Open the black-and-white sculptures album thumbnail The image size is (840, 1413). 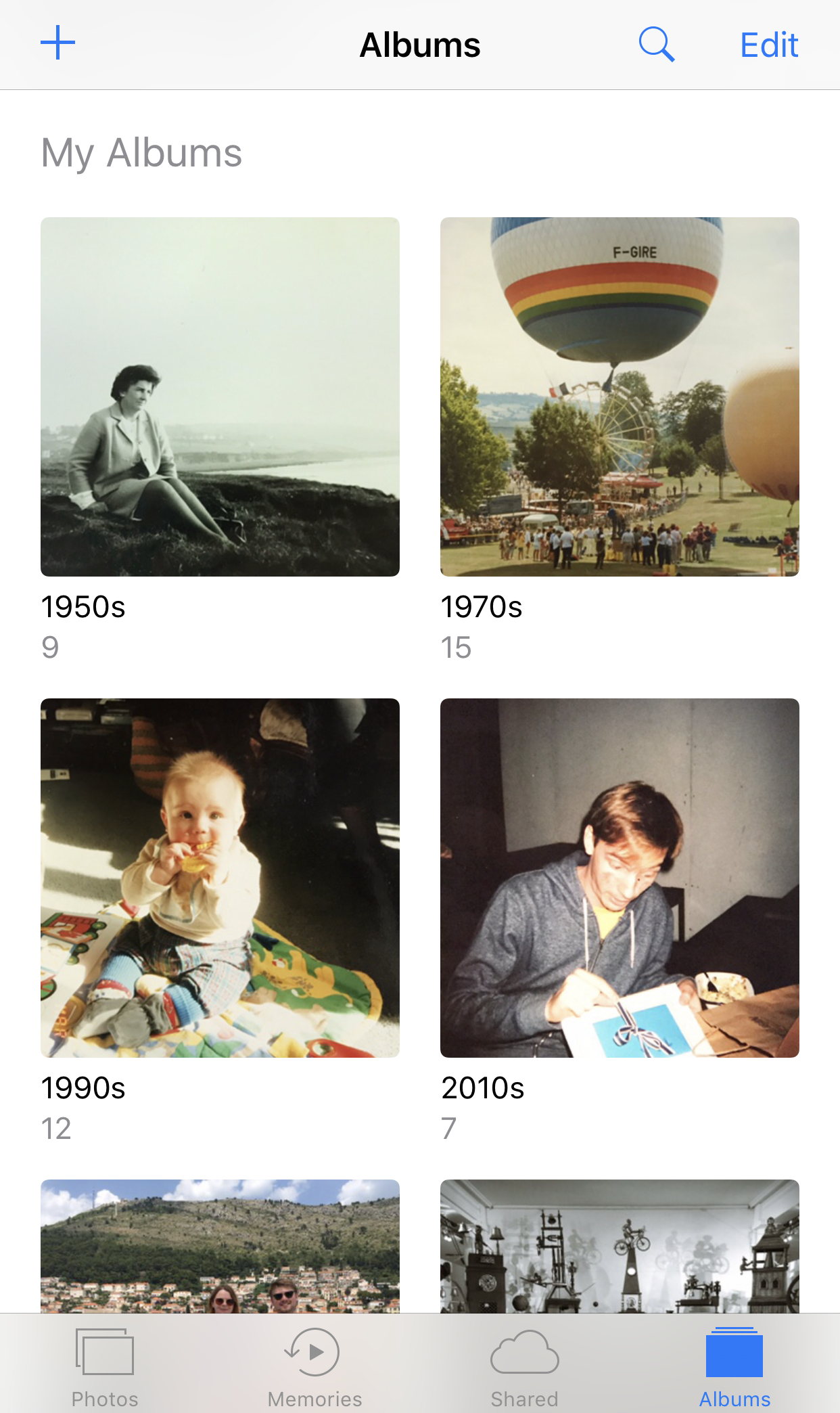[620, 1246]
